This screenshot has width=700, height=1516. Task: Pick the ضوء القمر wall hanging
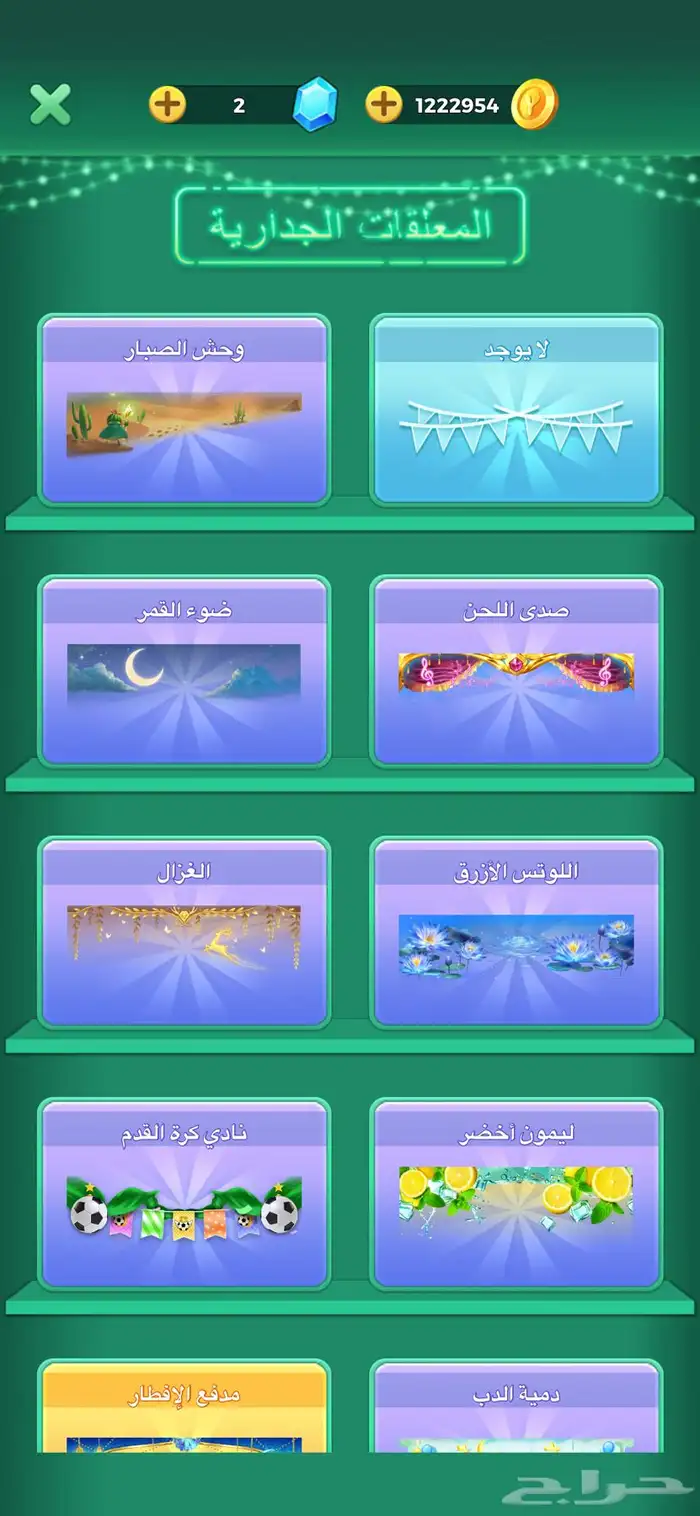click(x=184, y=670)
